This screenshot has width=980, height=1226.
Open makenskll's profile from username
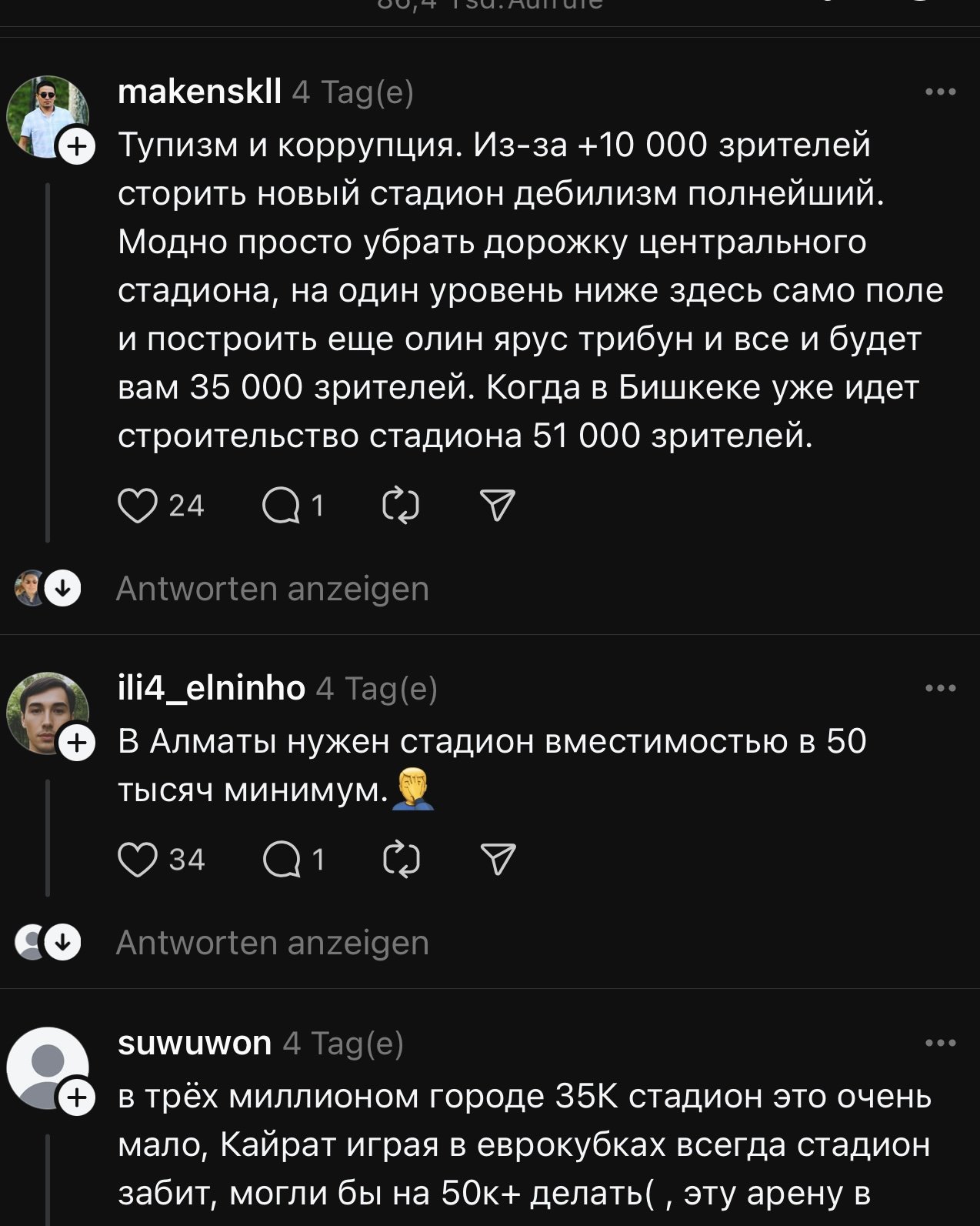click(x=199, y=92)
